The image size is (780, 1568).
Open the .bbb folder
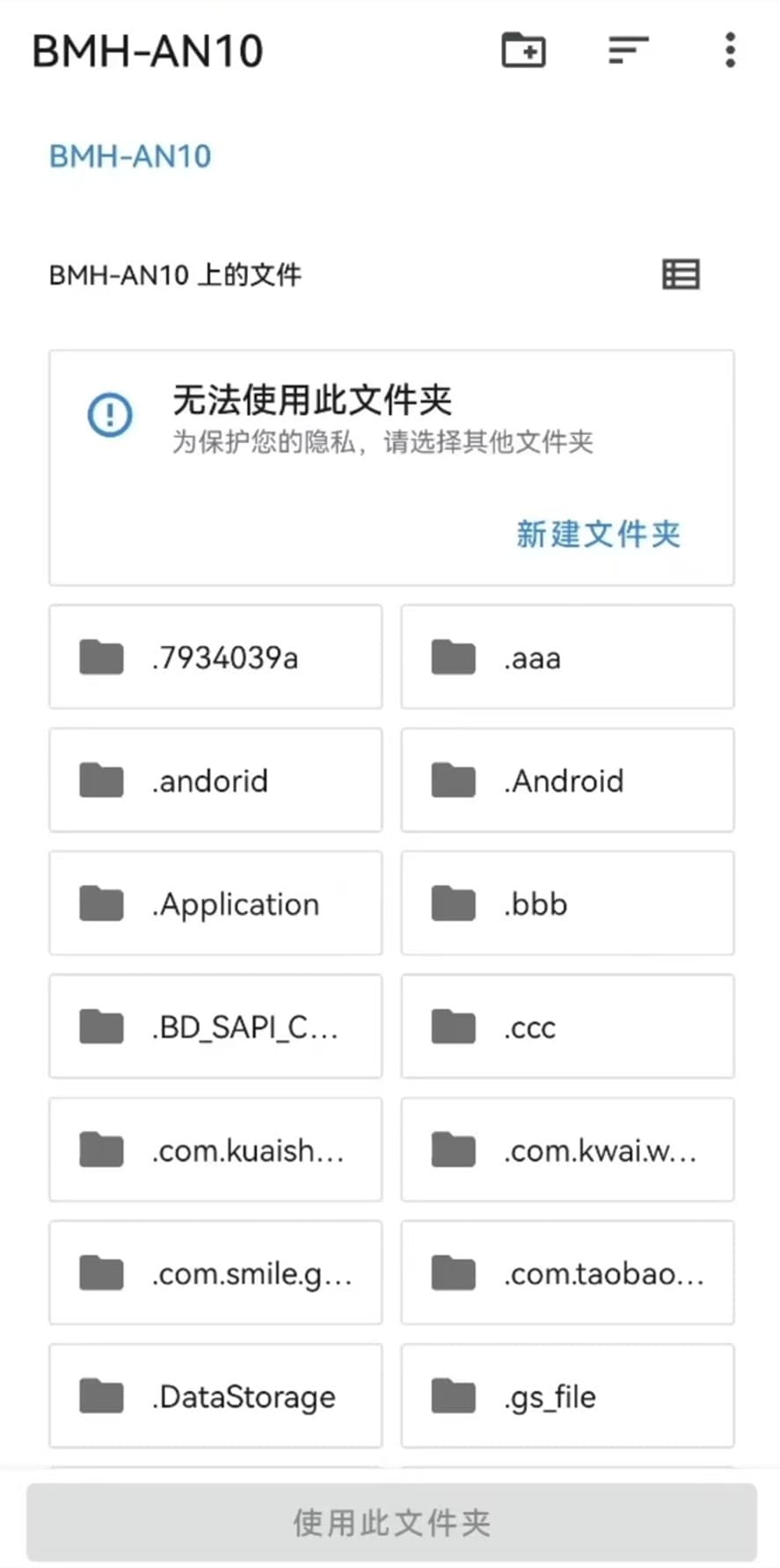567,903
